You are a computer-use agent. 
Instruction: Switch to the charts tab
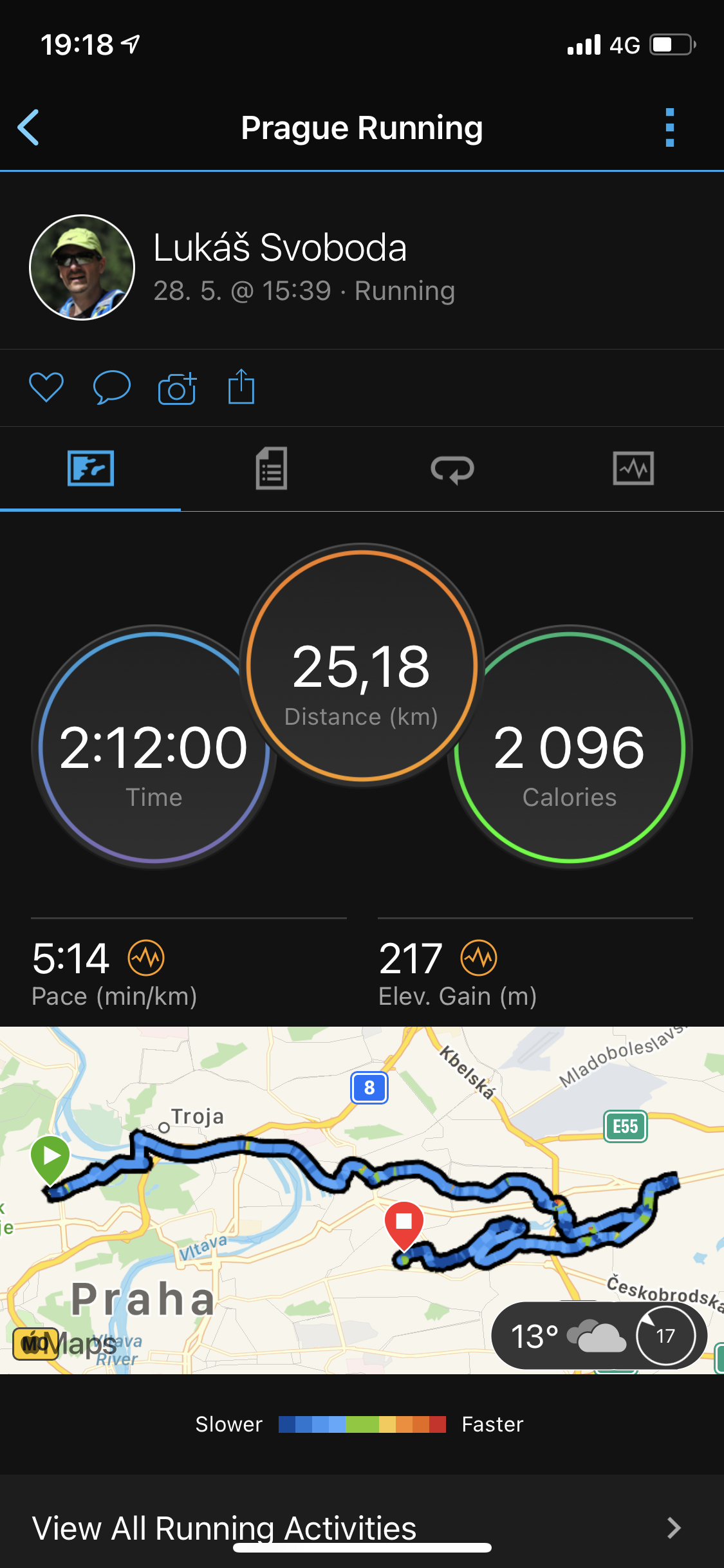coord(633,468)
